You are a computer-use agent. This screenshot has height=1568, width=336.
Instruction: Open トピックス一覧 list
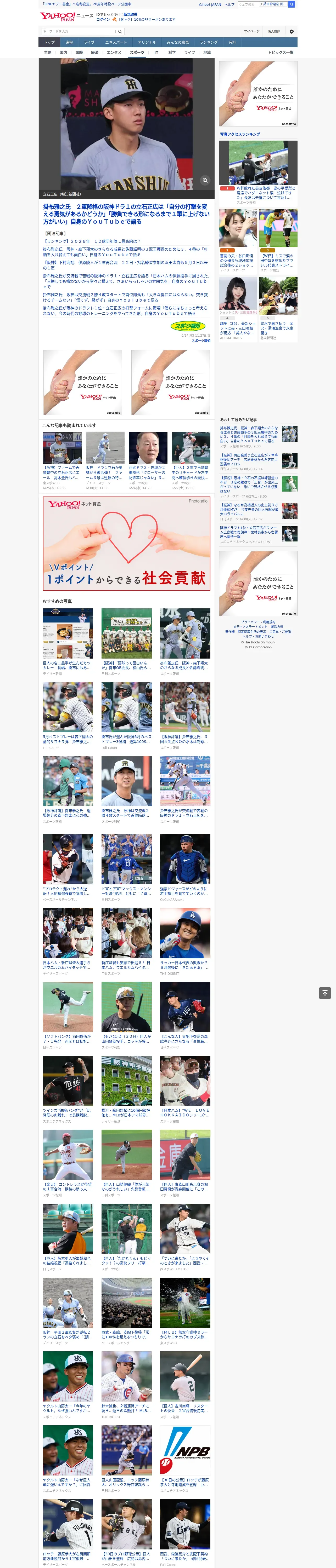281,52
